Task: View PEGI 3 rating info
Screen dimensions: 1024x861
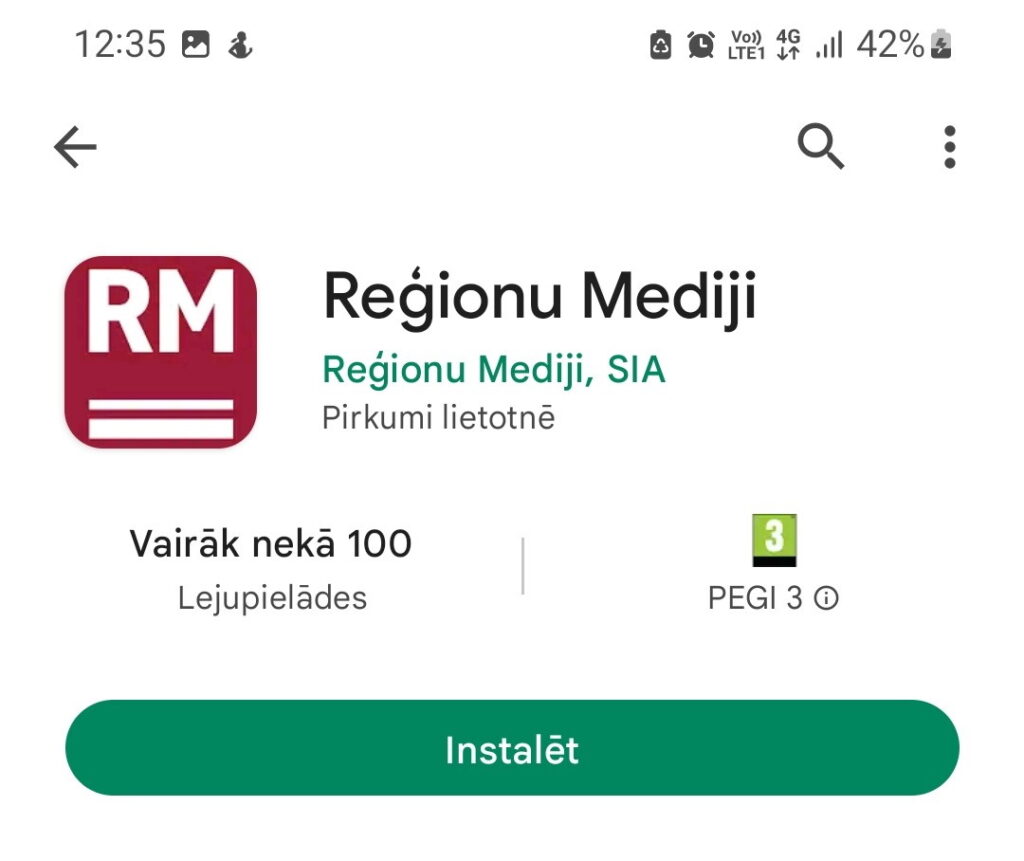Action: tap(826, 598)
